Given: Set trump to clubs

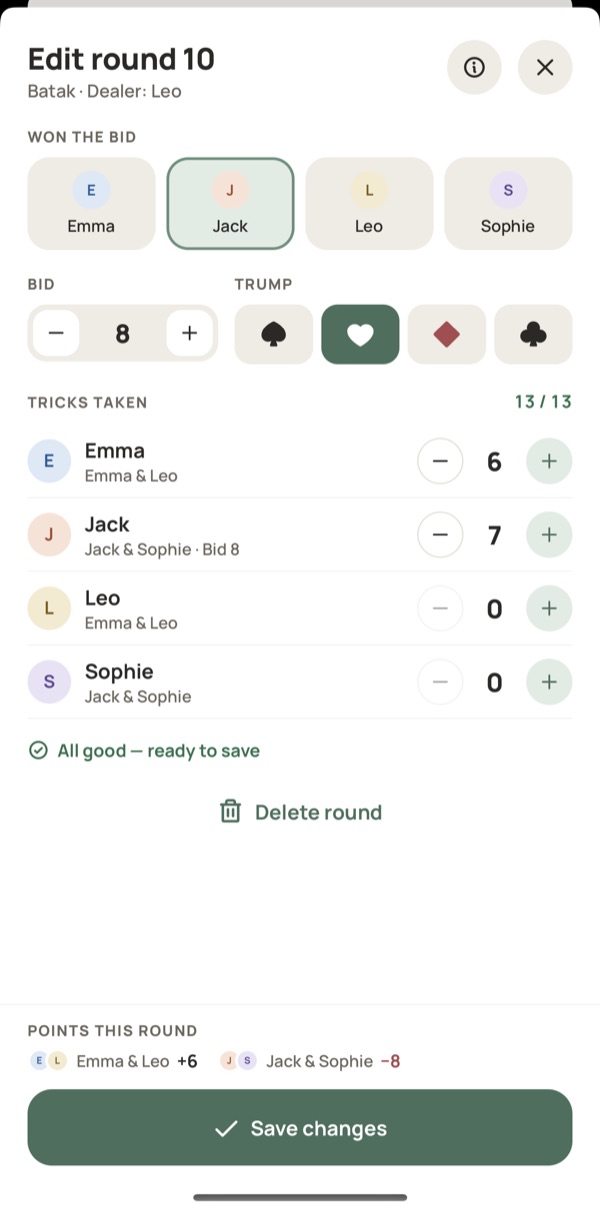Looking at the screenshot, I should pyautogui.click(x=534, y=334).
